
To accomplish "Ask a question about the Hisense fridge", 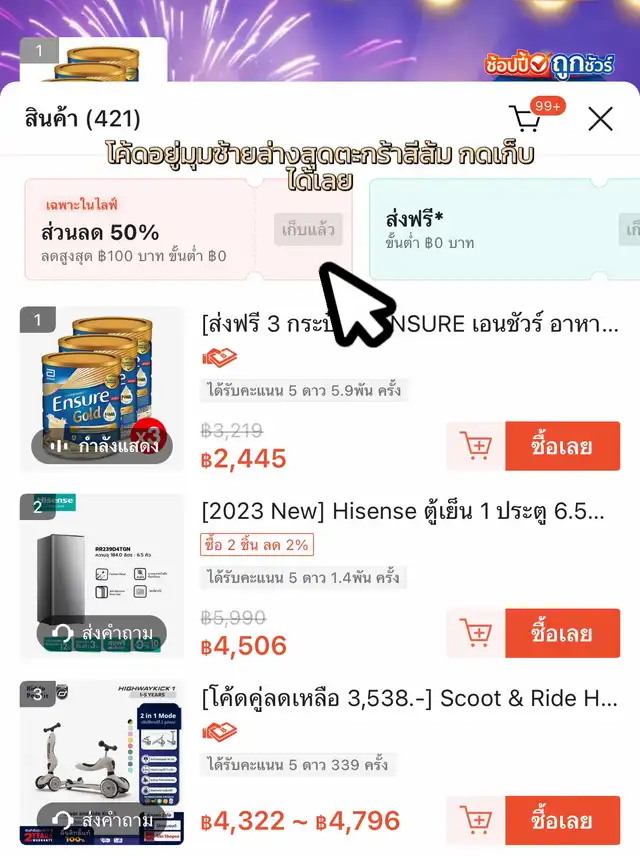I will pyautogui.click(x=102, y=633).
